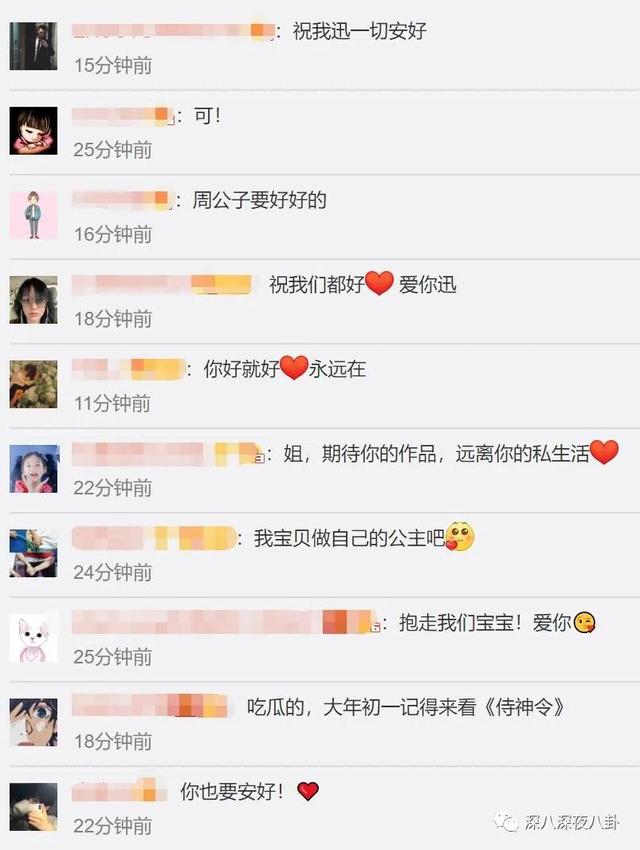Screen dimensions: 640x850
Task: Tap the cat avatar beside 抱走我们宝宝
Action: [33, 638]
